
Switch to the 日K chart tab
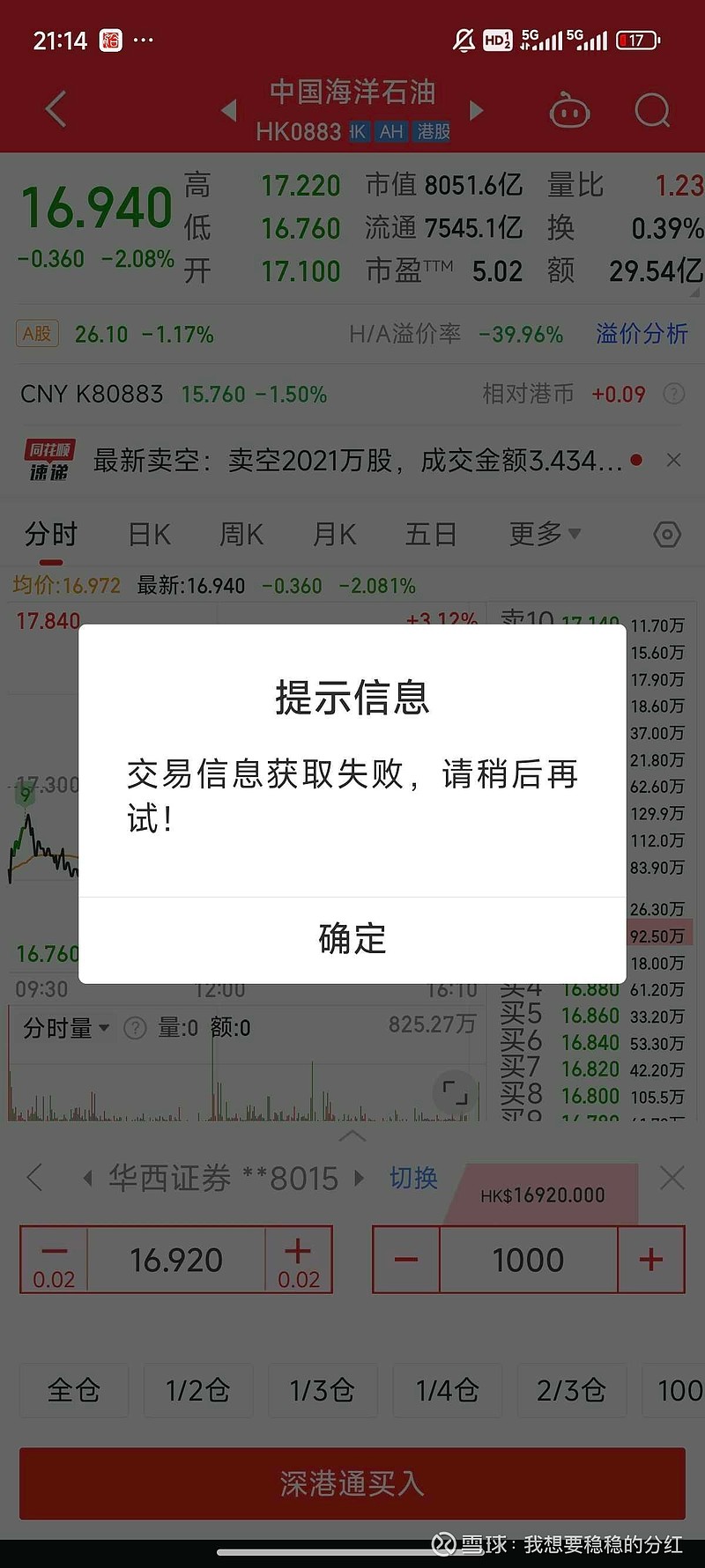click(148, 534)
